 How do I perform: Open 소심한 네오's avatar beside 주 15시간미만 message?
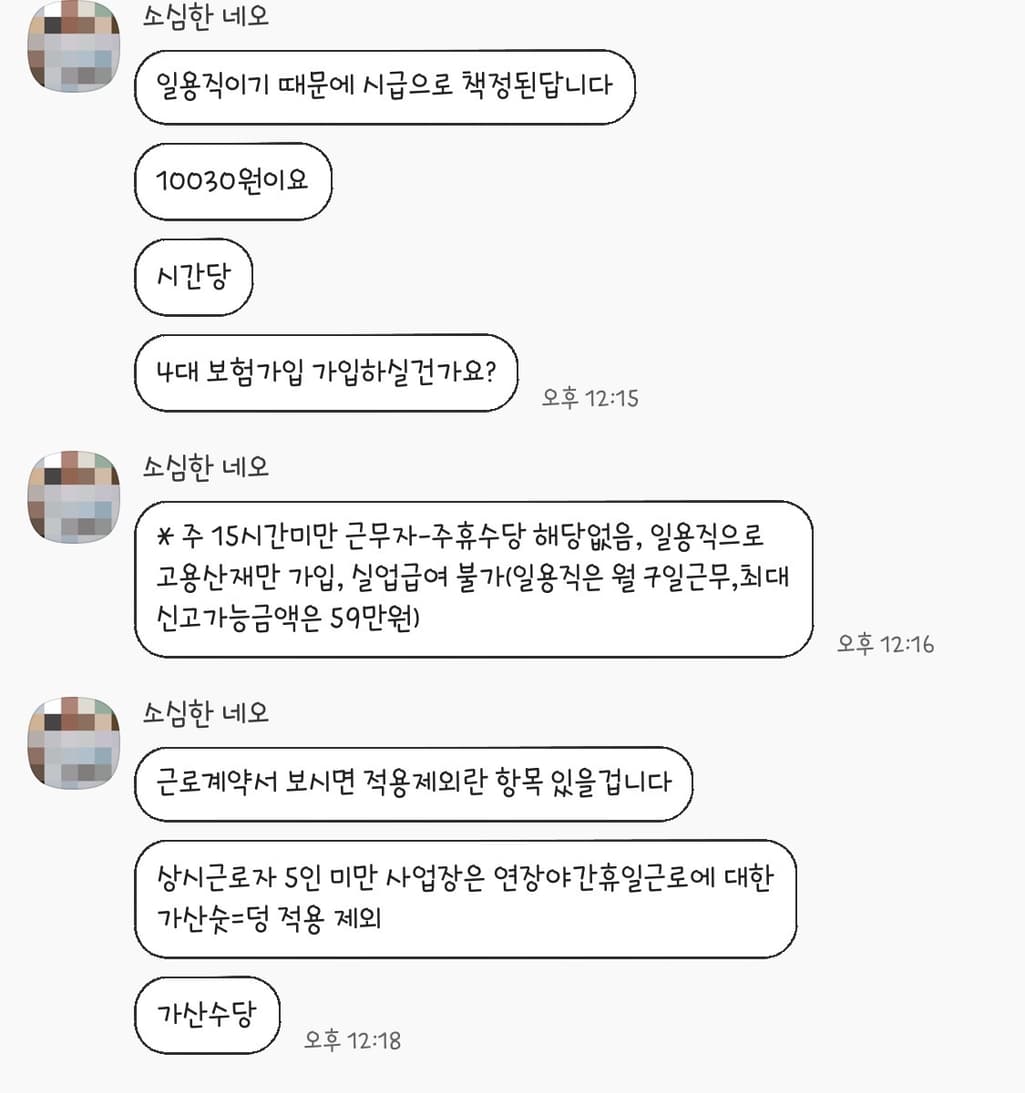(x=73, y=497)
